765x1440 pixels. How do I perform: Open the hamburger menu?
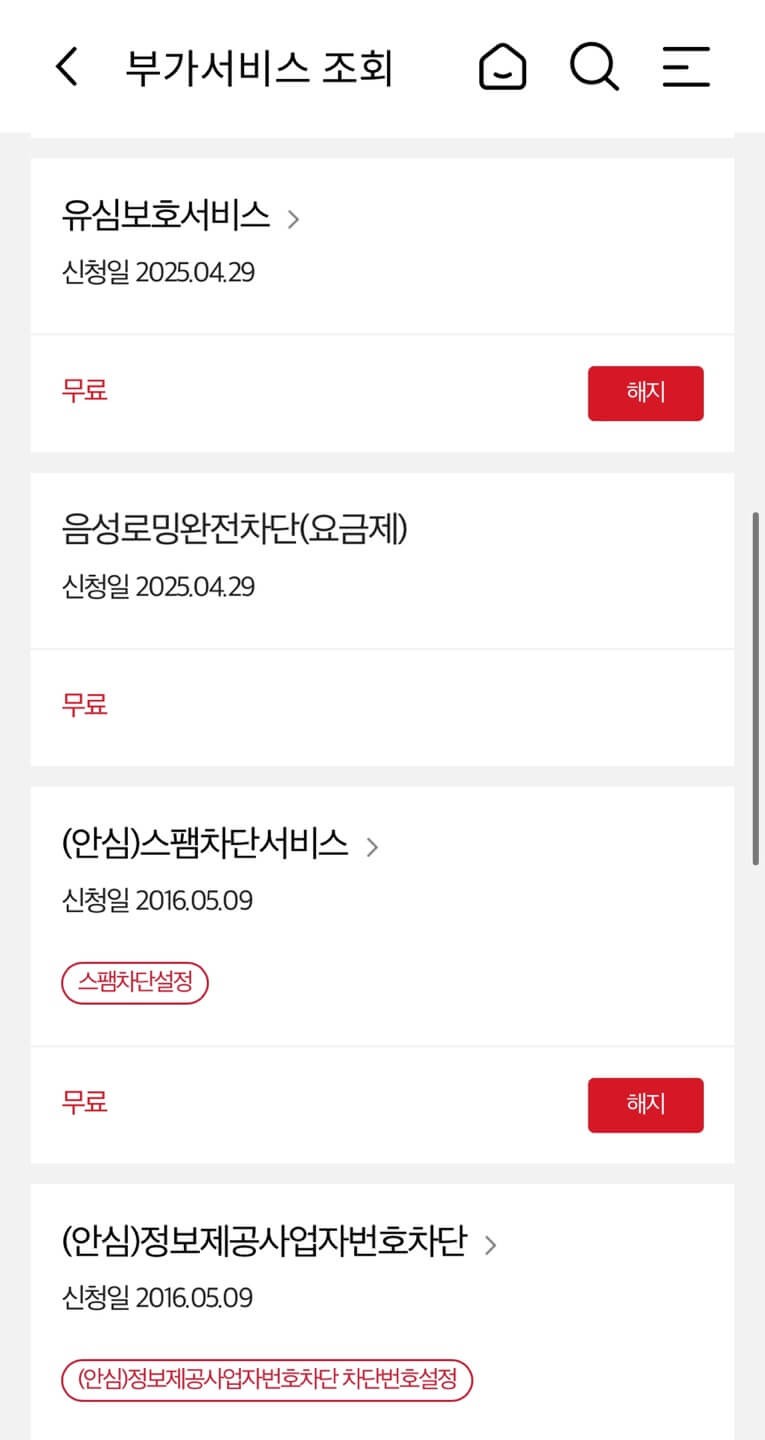coord(686,68)
